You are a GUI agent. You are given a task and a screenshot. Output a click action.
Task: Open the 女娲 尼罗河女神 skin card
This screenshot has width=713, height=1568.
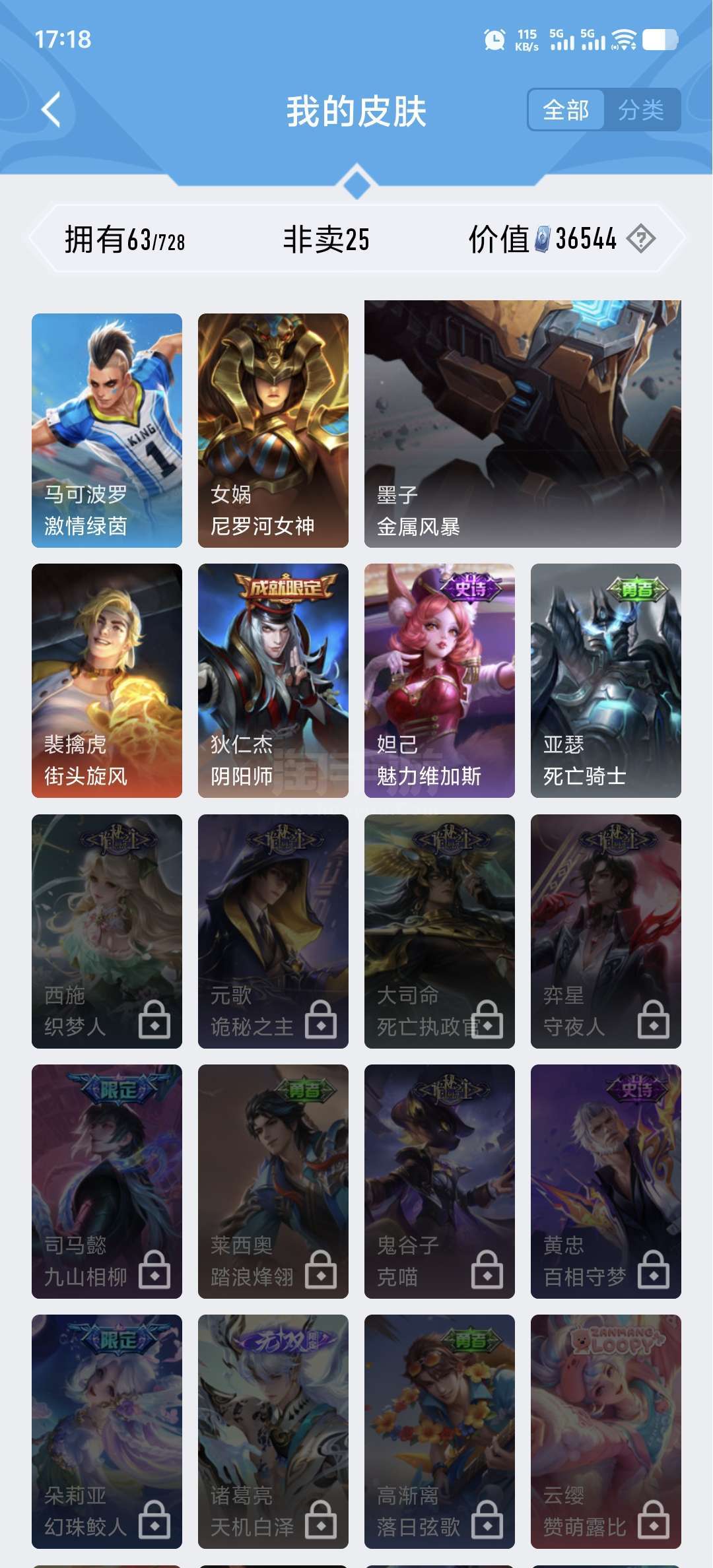tap(273, 430)
